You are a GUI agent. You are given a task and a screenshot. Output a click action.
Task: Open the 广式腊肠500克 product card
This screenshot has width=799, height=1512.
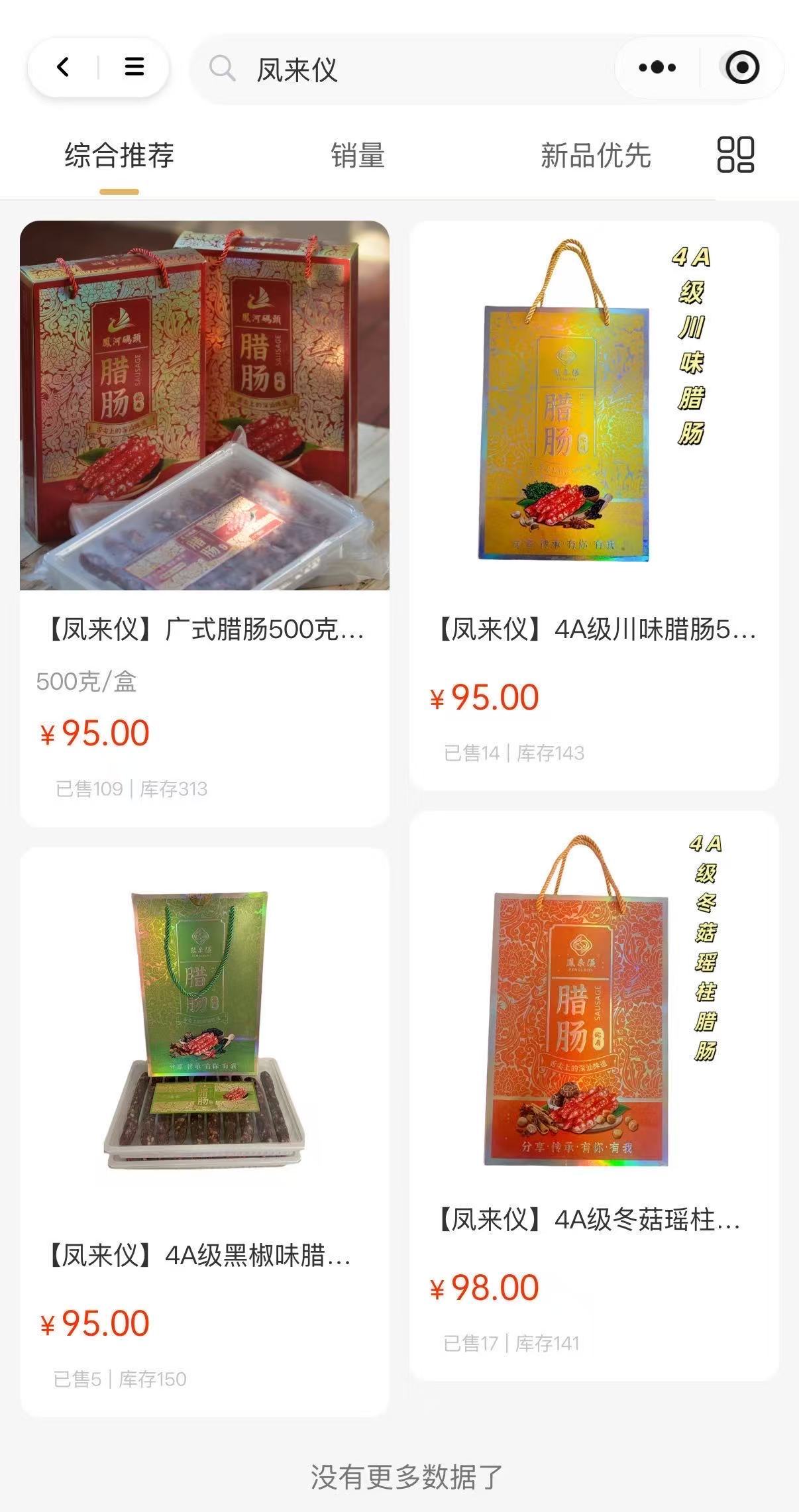(204, 523)
